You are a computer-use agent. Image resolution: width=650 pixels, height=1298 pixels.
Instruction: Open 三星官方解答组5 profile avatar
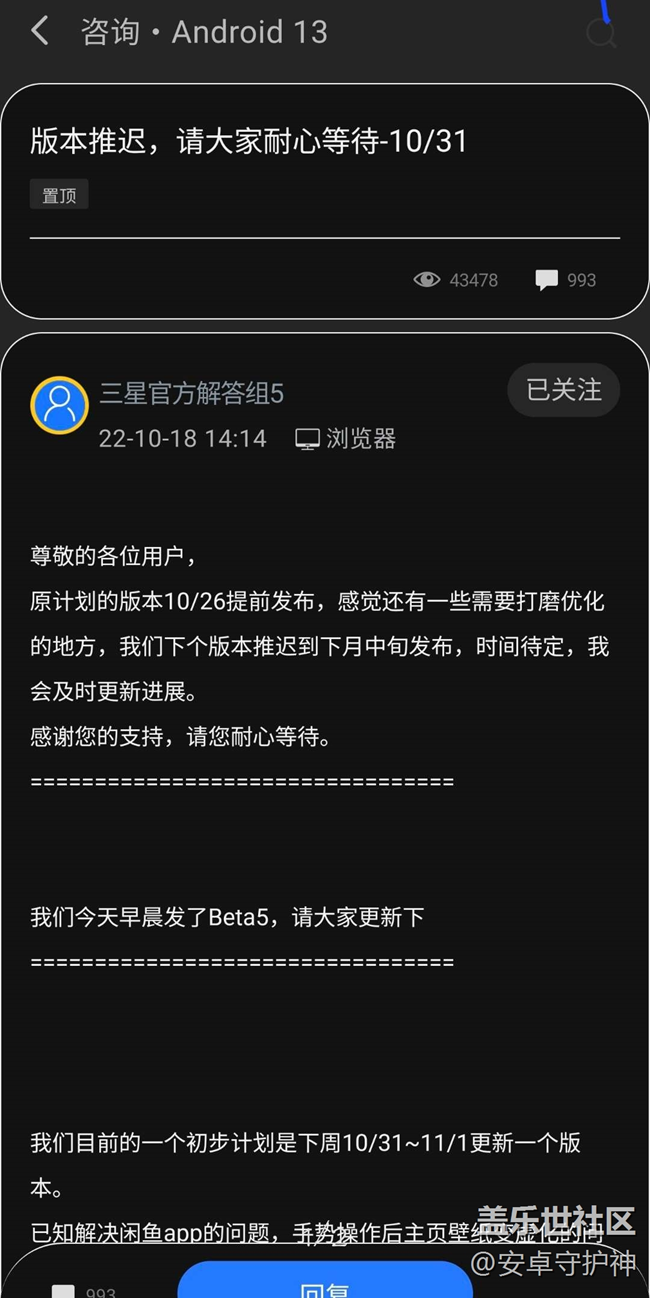pos(60,405)
